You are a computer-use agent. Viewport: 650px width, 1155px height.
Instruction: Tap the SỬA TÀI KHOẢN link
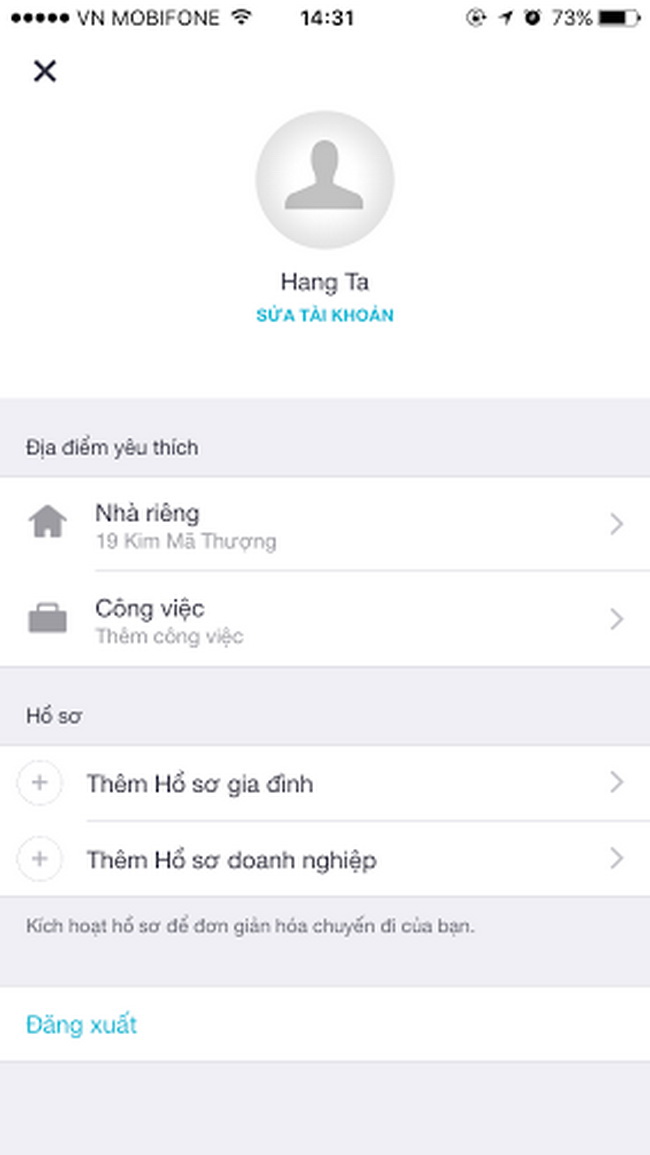pyautogui.click(x=325, y=316)
